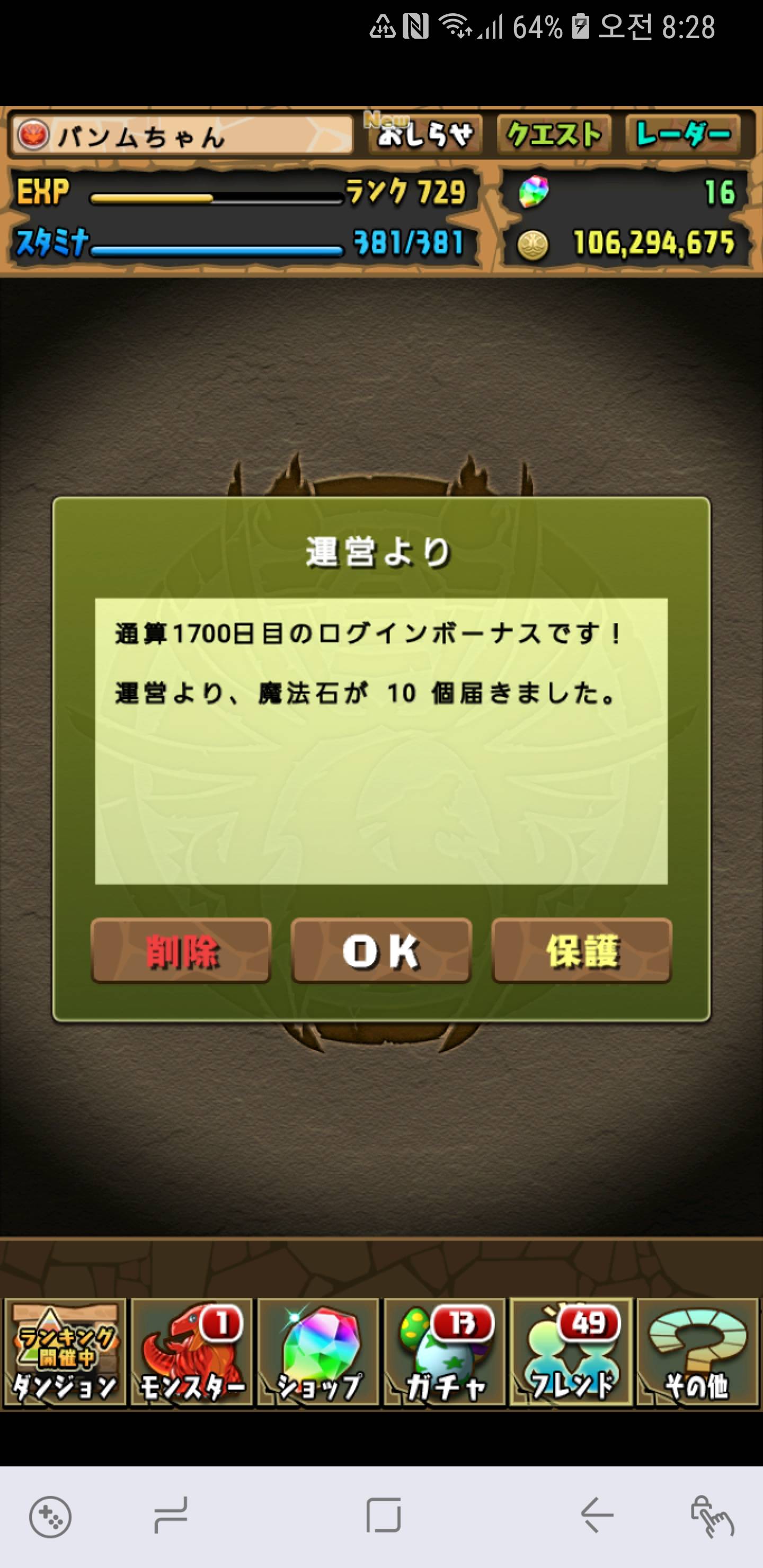This screenshot has width=763, height=1568.
Task: Go to the ガチャ tab
Action: 445,1351
